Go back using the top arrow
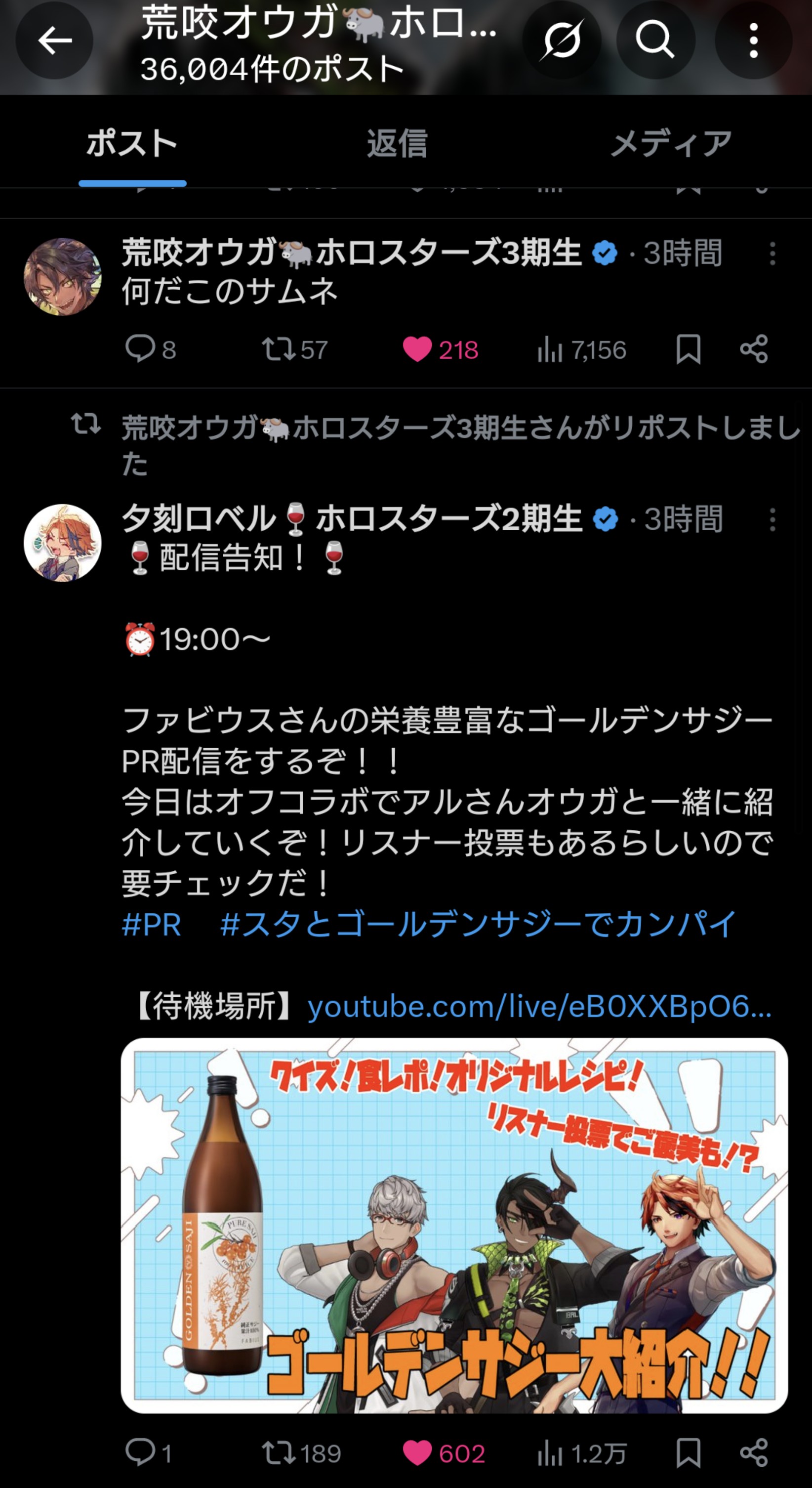Viewport: 812px width, 1488px height. click(x=54, y=41)
